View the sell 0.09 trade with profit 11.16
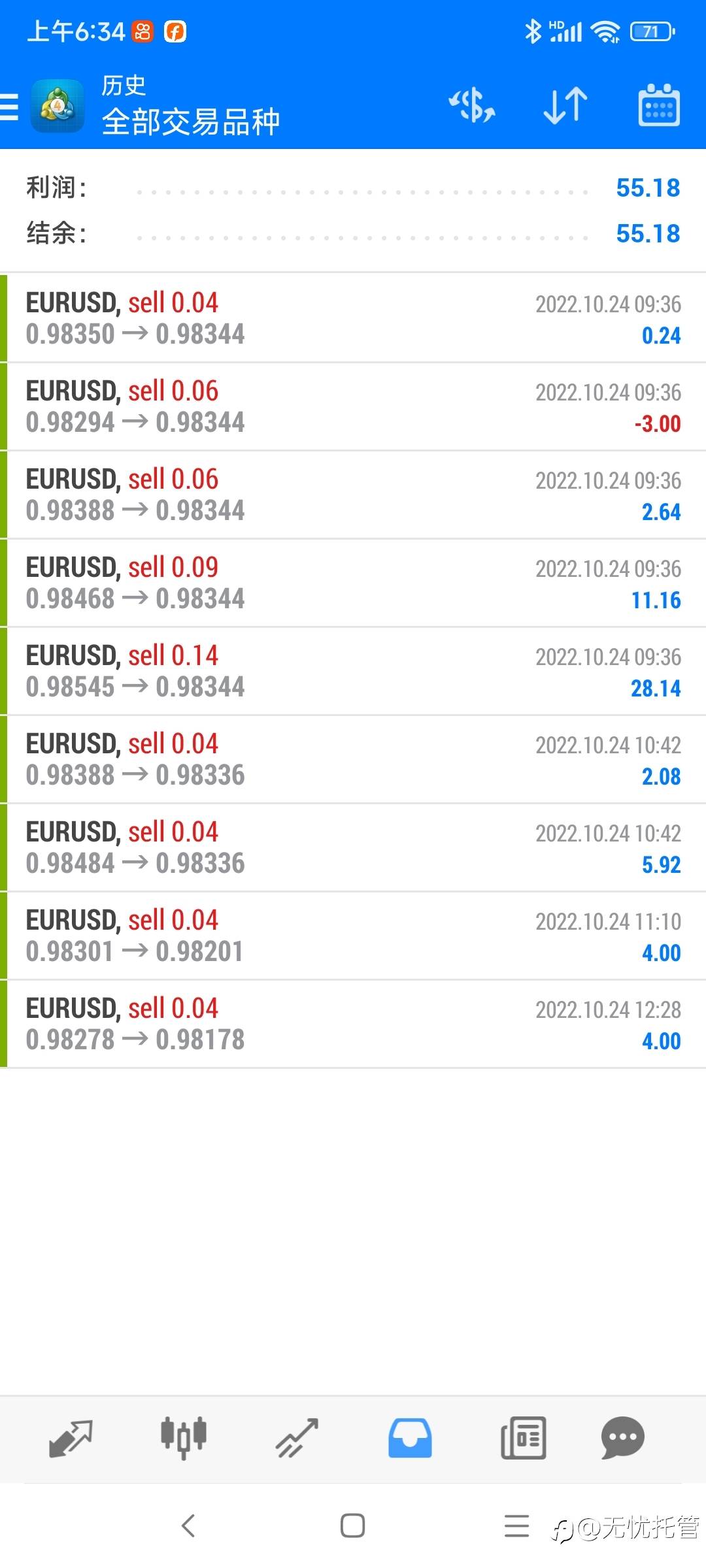The width and height of the screenshot is (706, 1568). pos(353,583)
